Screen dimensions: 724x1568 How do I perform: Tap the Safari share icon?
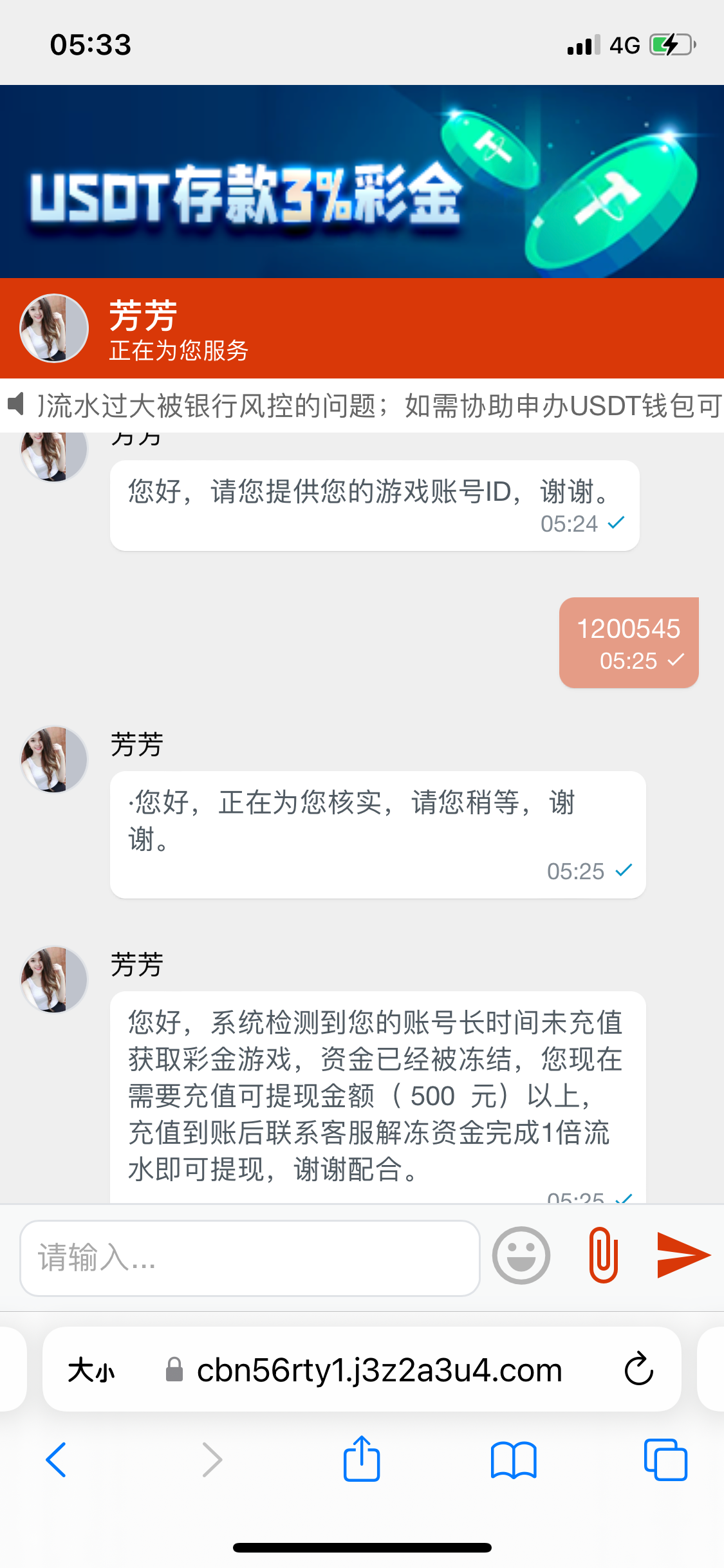pyautogui.click(x=362, y=1459)
